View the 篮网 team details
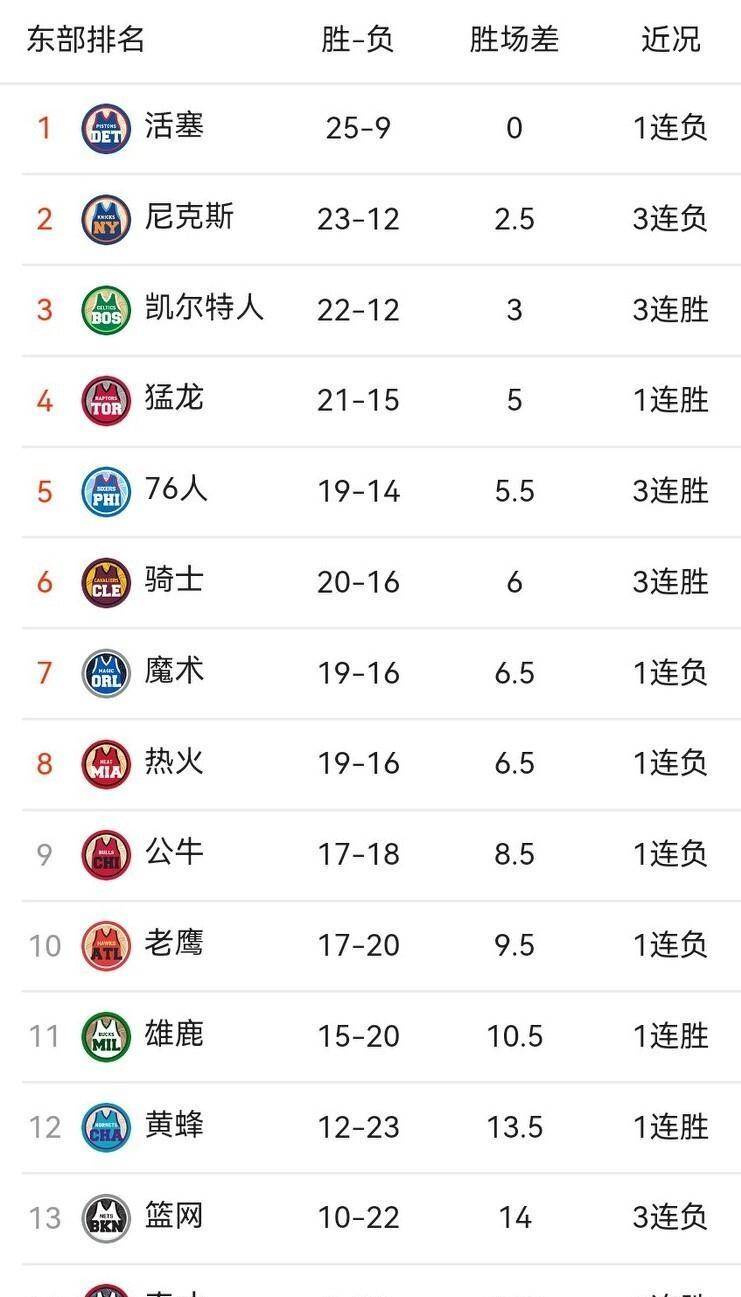Viewport: 741px width, 1297px height. (174, 1217)
